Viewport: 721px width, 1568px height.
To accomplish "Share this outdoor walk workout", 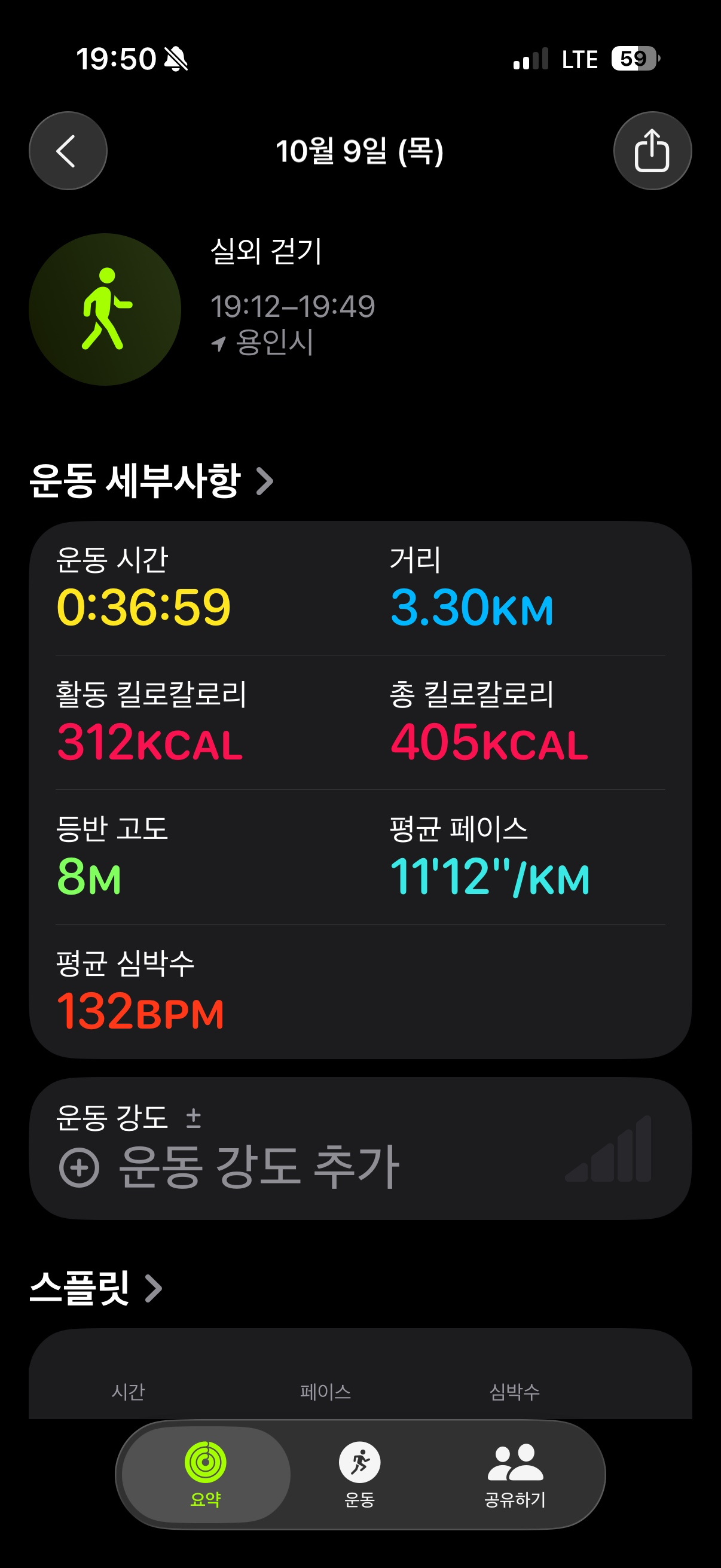I will 652,151.
